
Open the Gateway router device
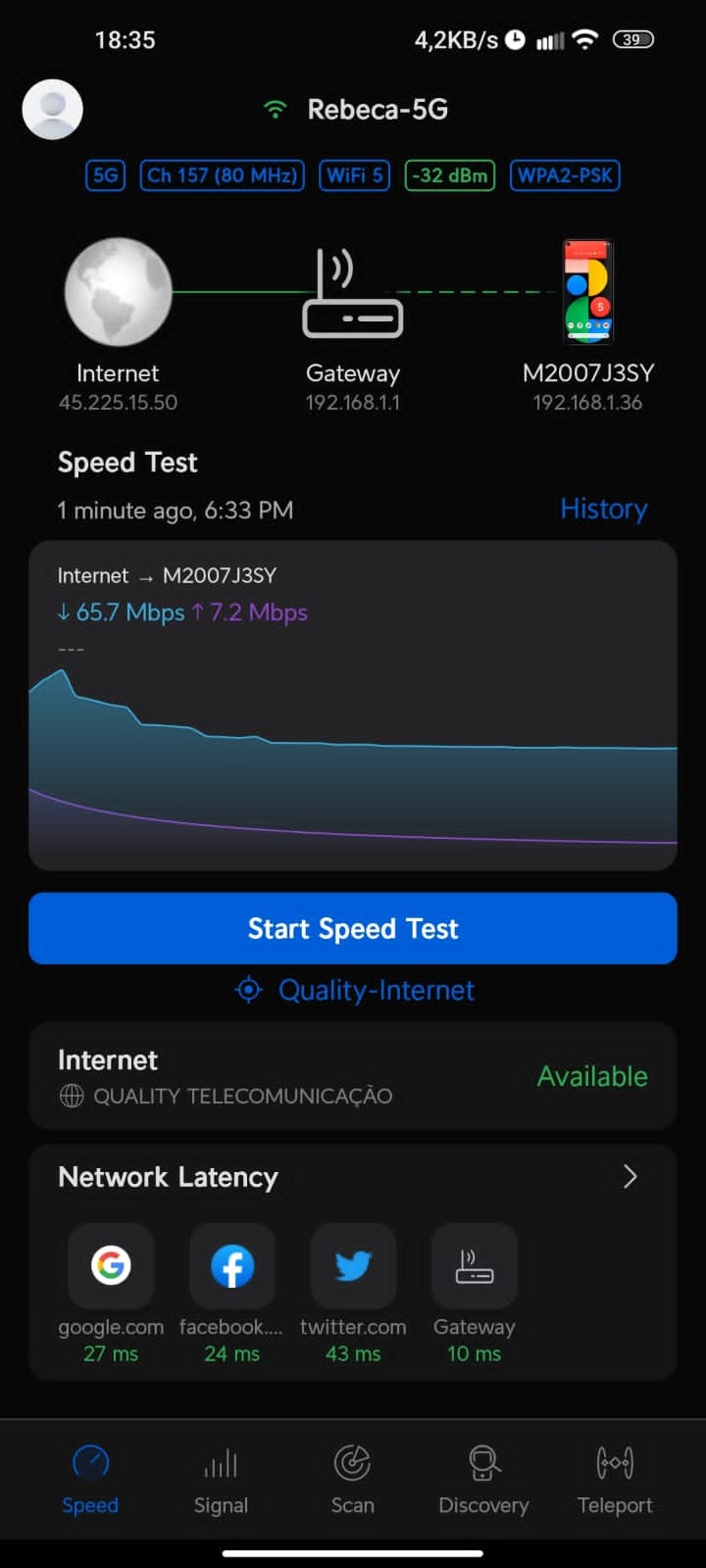click(x=353, y=294)
